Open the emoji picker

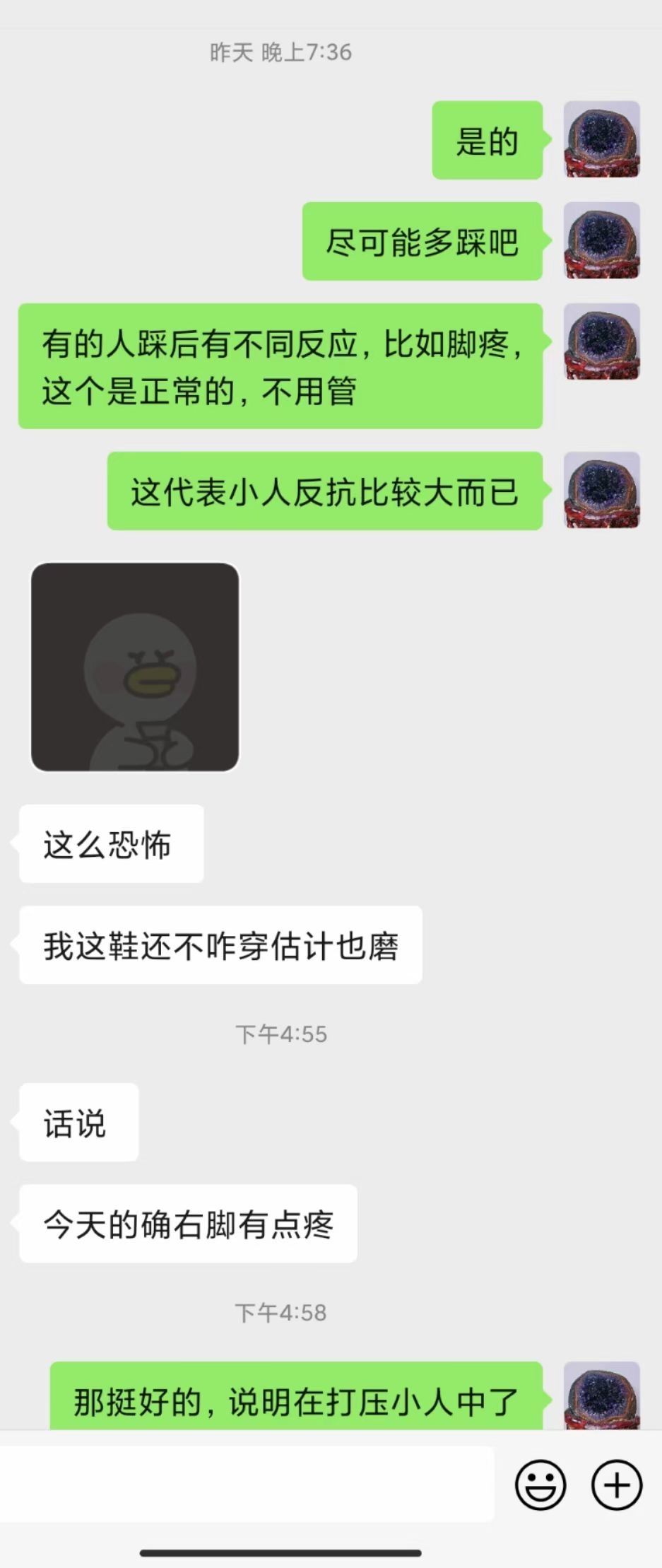539,1485
